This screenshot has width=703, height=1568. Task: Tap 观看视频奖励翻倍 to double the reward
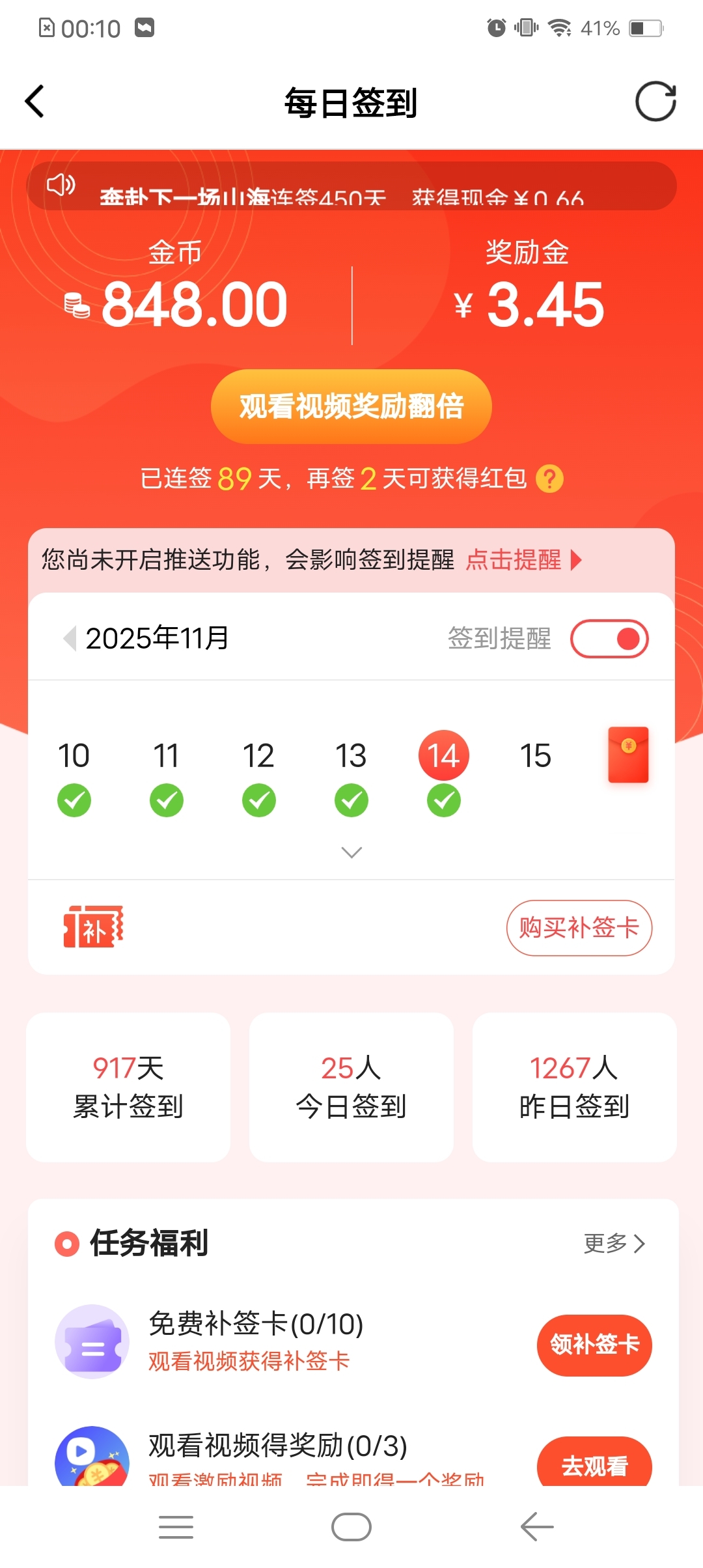tap(351, 406)
